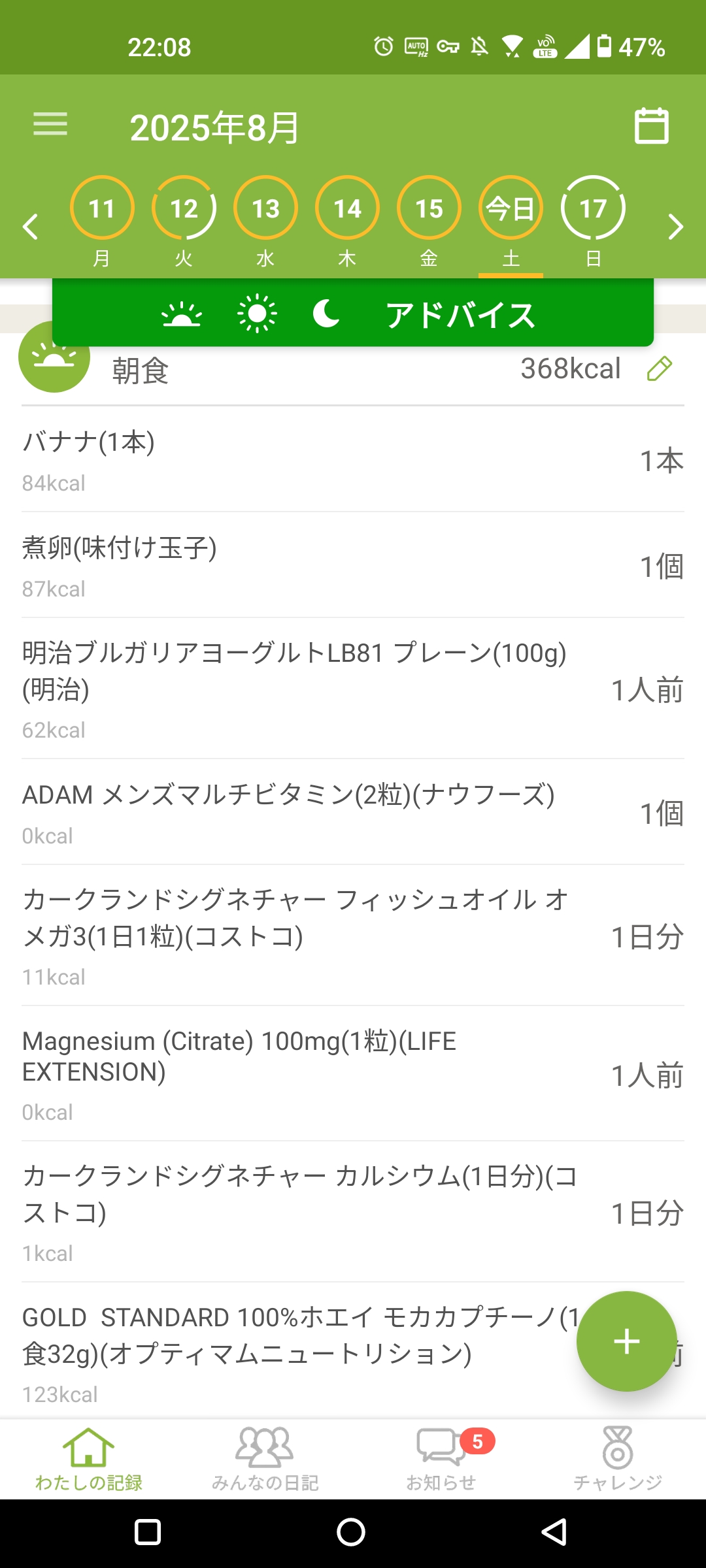Viewport: 706px width, 1568px height.
Task: Switch to the チャレンジ tab
Action: click(x=618, y=1458)
